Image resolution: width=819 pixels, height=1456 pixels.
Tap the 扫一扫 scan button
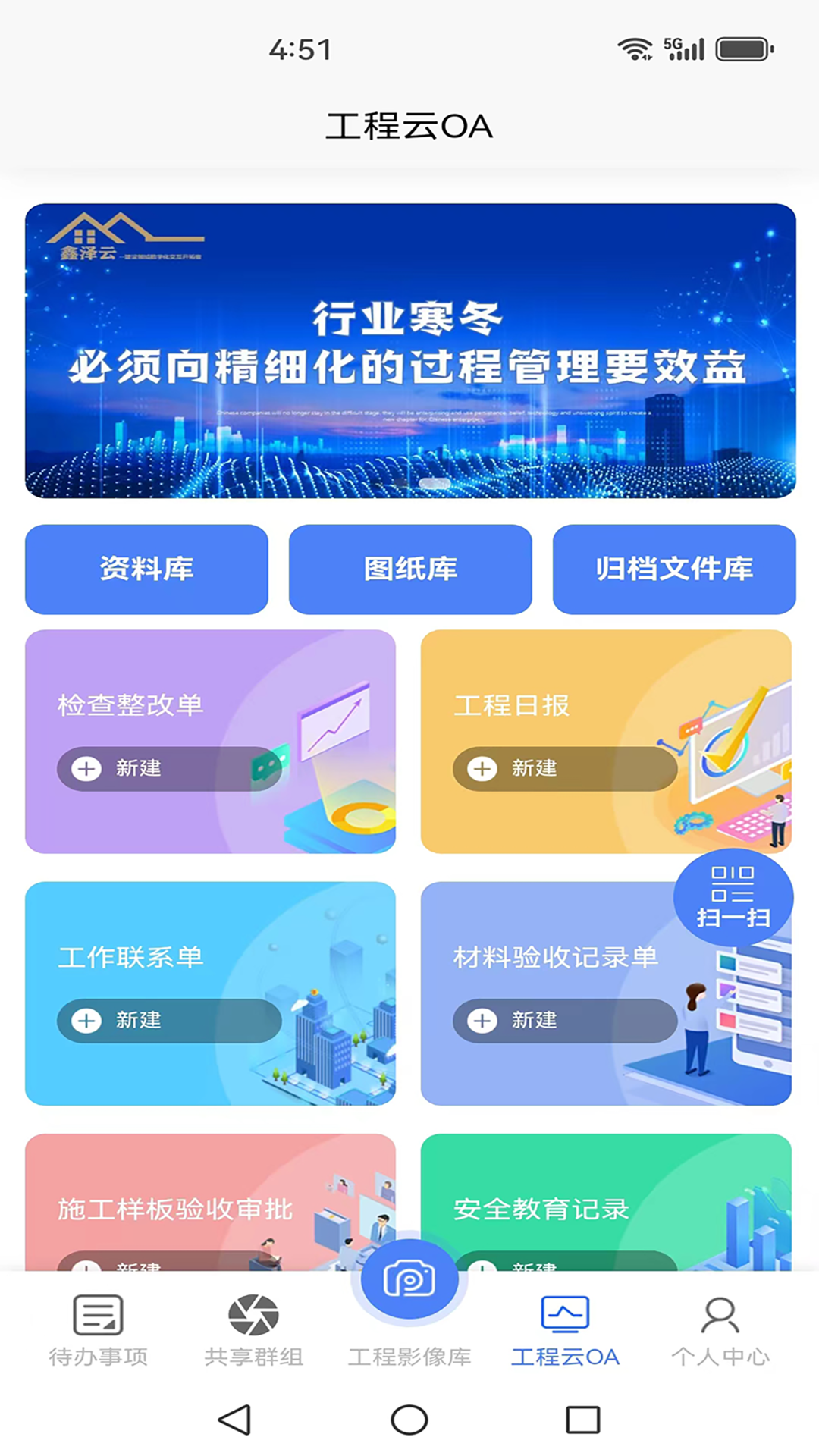point(733,897)
